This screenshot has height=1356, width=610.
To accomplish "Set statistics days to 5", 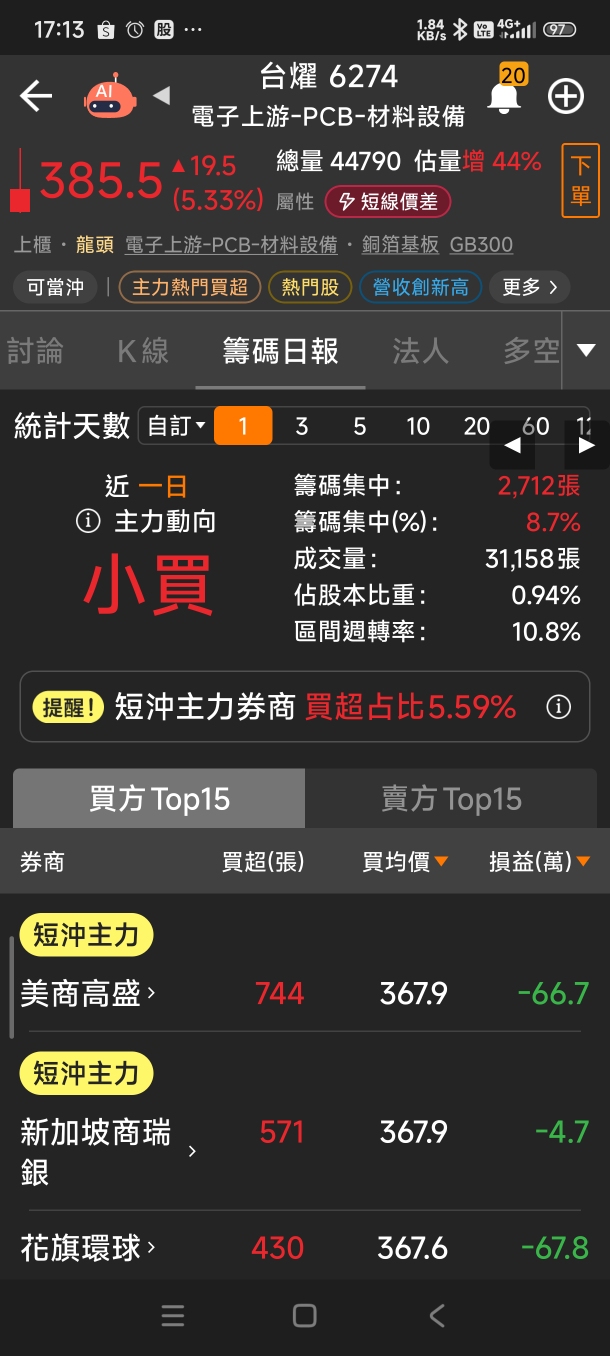I will pyautogui.click(x=360, y=426).
